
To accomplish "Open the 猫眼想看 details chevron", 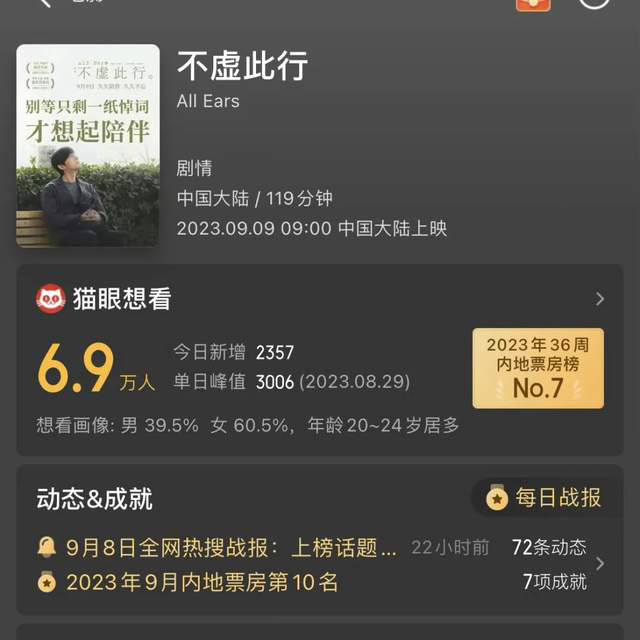I will pos(600,299).
